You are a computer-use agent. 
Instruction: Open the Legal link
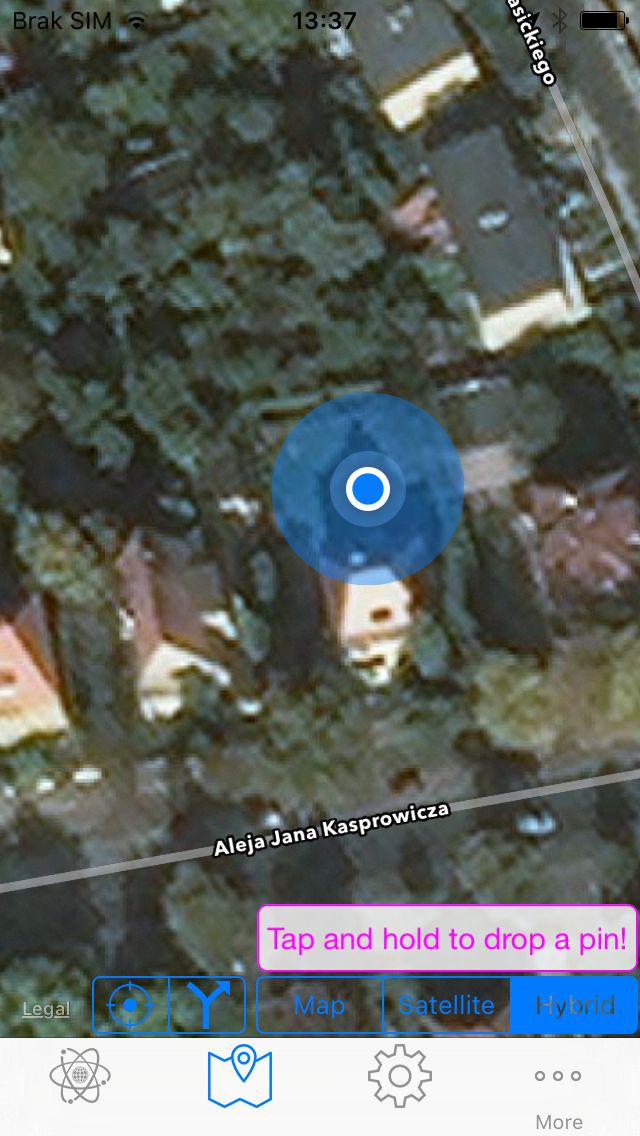46,1008
